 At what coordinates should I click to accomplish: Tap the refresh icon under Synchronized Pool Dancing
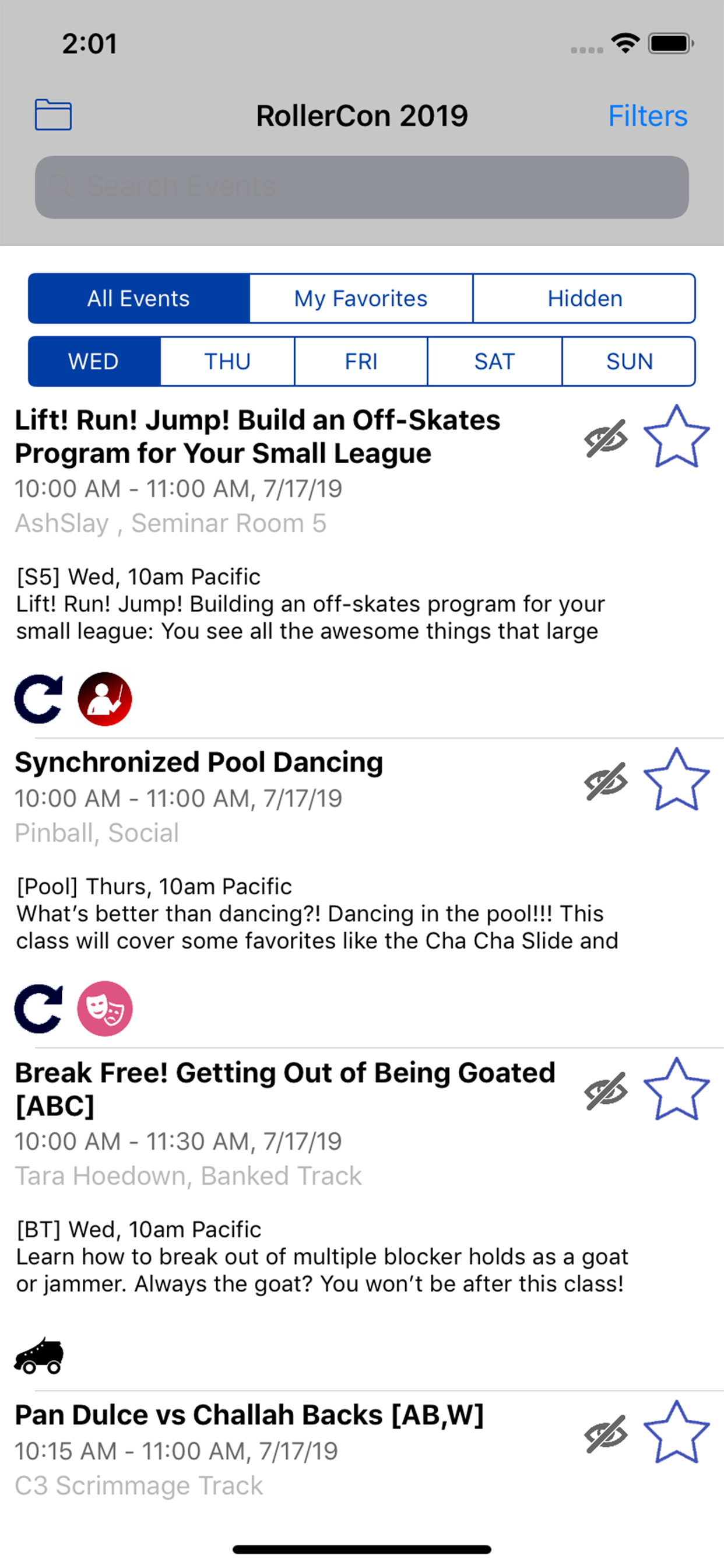[38, 1009]
